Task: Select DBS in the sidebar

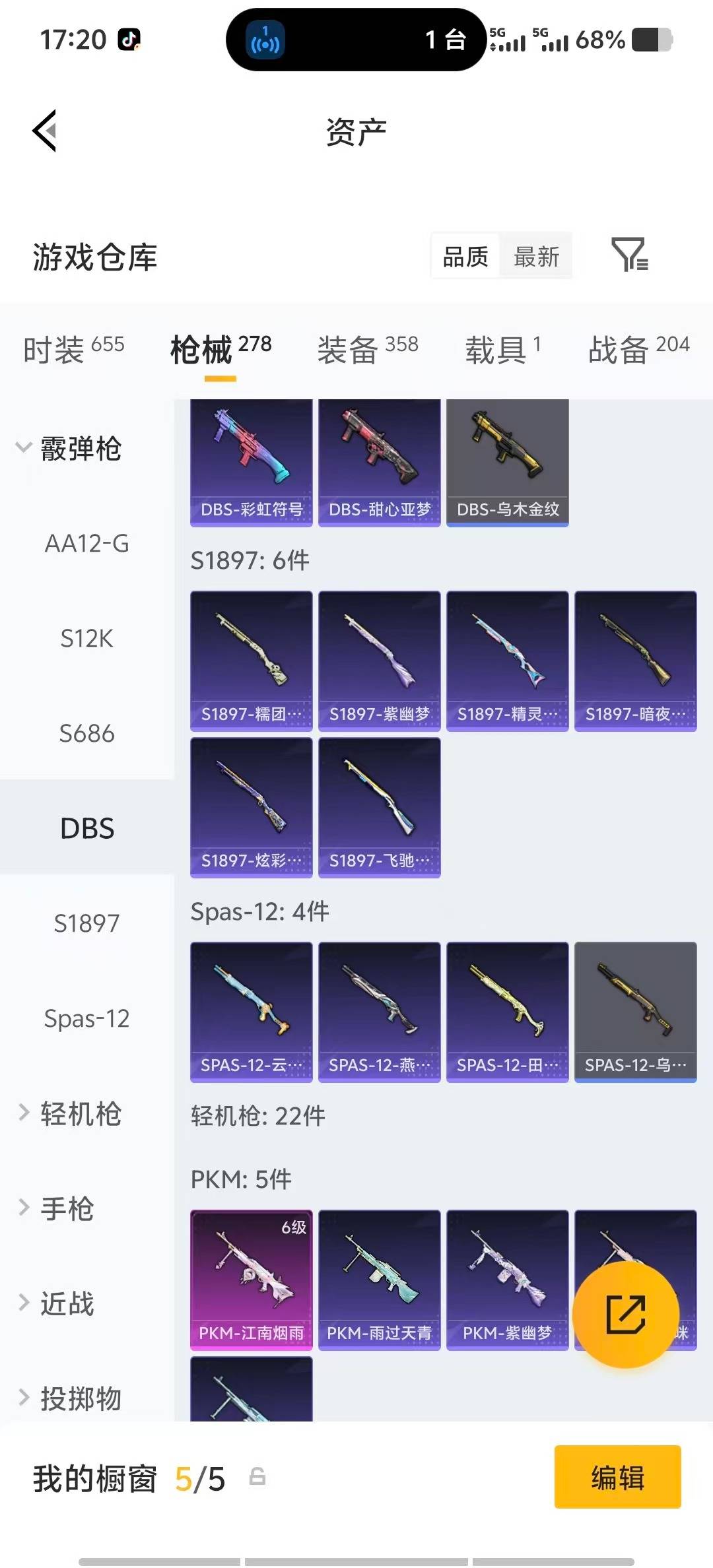Action: [88, 828]
